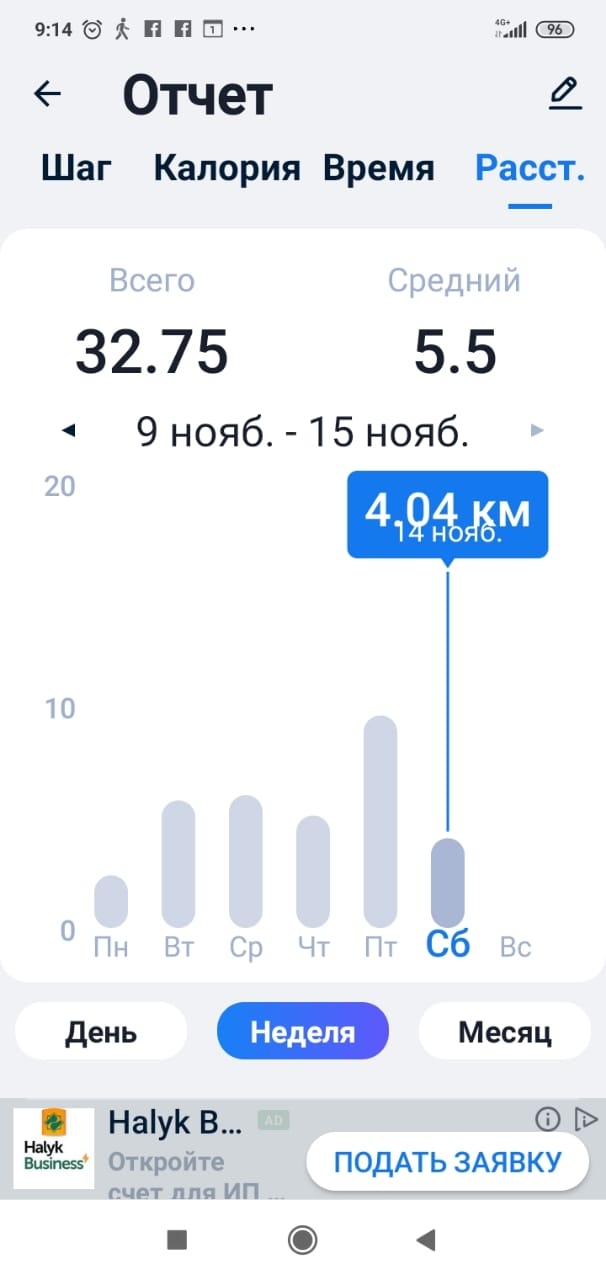Select the Неделя view
606x1280 pixels.
tap(302, 1031)
